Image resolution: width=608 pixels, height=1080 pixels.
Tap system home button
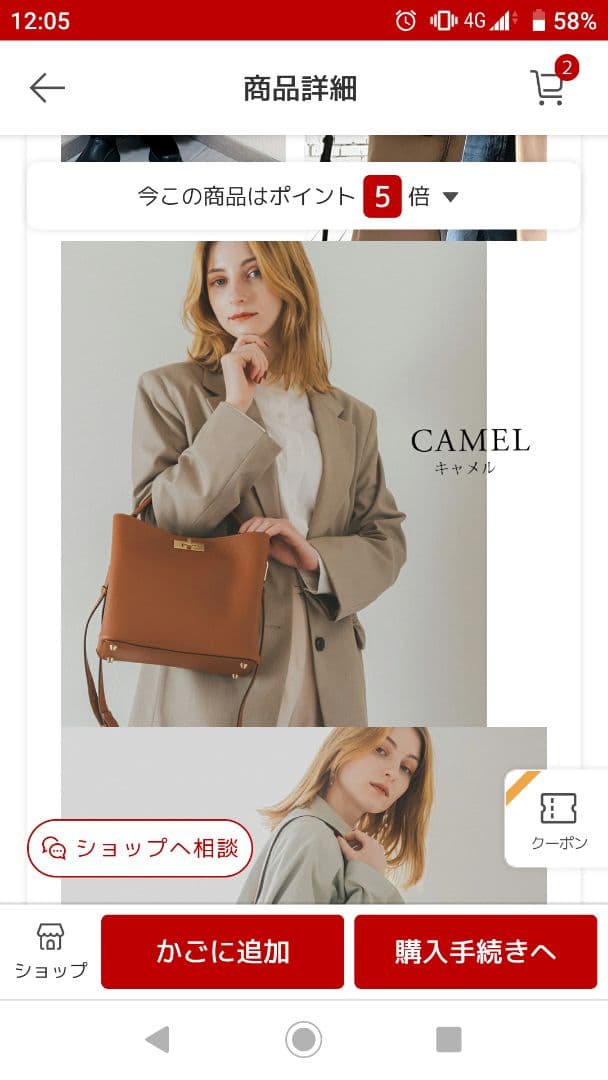pyautogui.click(x=303, y=1040)
